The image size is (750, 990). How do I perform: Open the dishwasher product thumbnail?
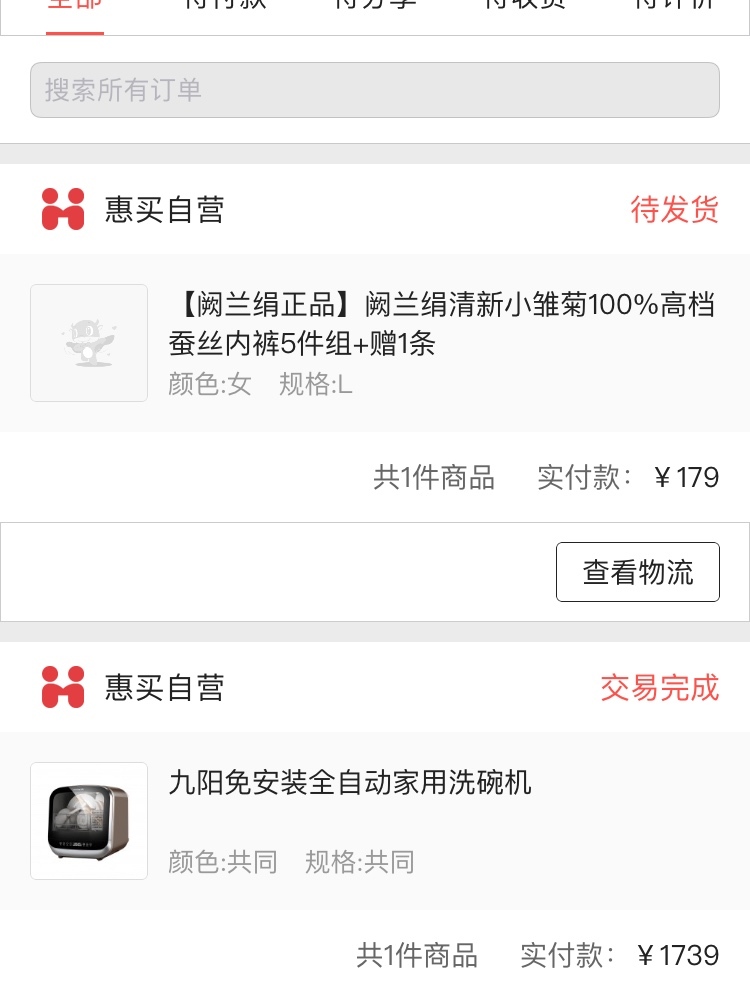pyautogui.click(x=89, y=821)
